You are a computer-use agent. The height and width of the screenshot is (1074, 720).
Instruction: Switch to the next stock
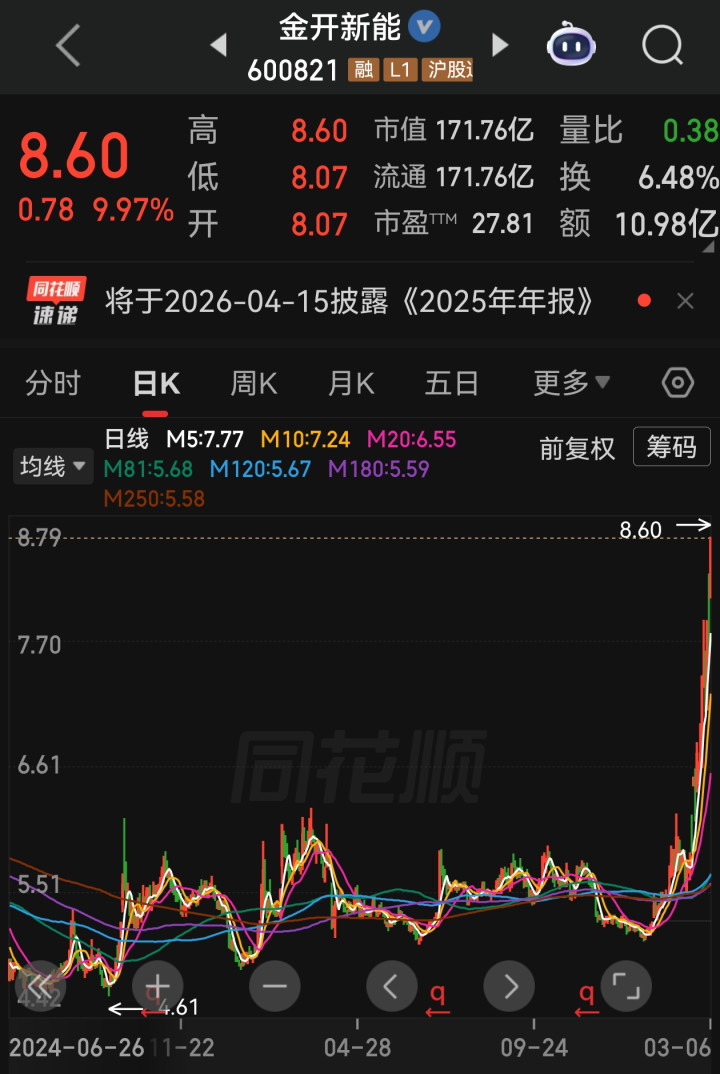(x=501, y=45)
